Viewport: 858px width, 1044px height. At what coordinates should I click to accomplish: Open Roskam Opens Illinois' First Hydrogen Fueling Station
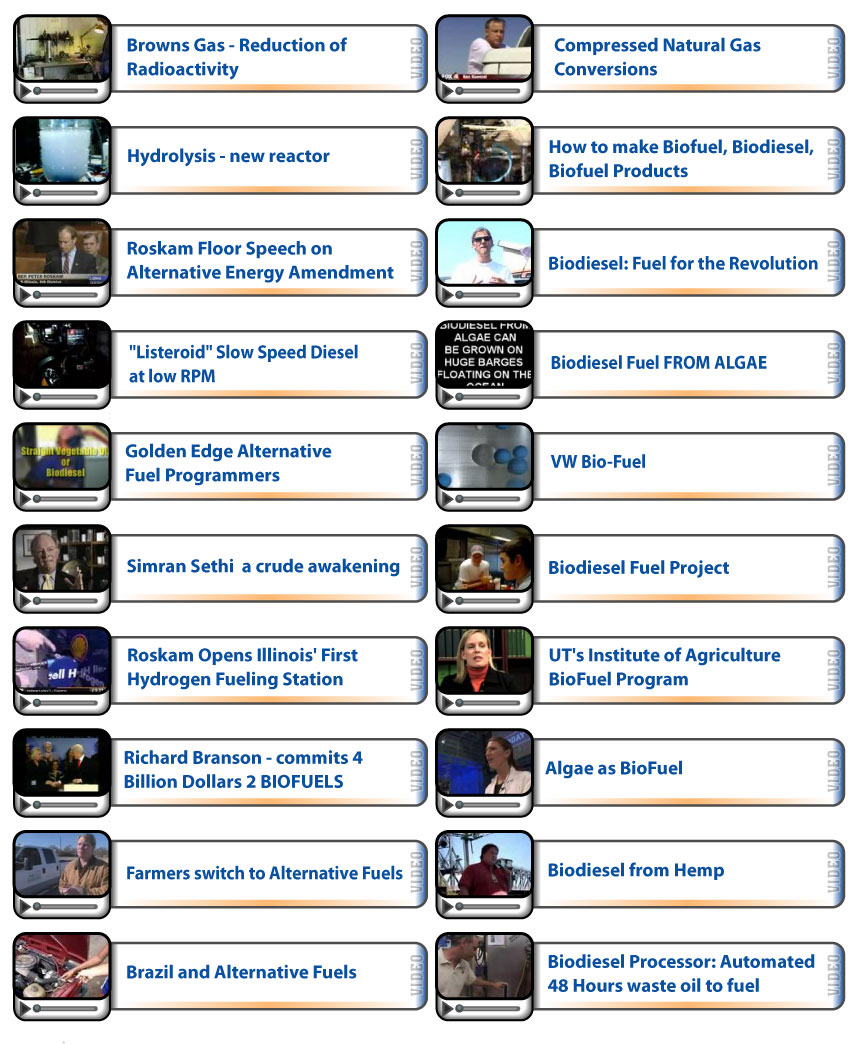point(242,667)
